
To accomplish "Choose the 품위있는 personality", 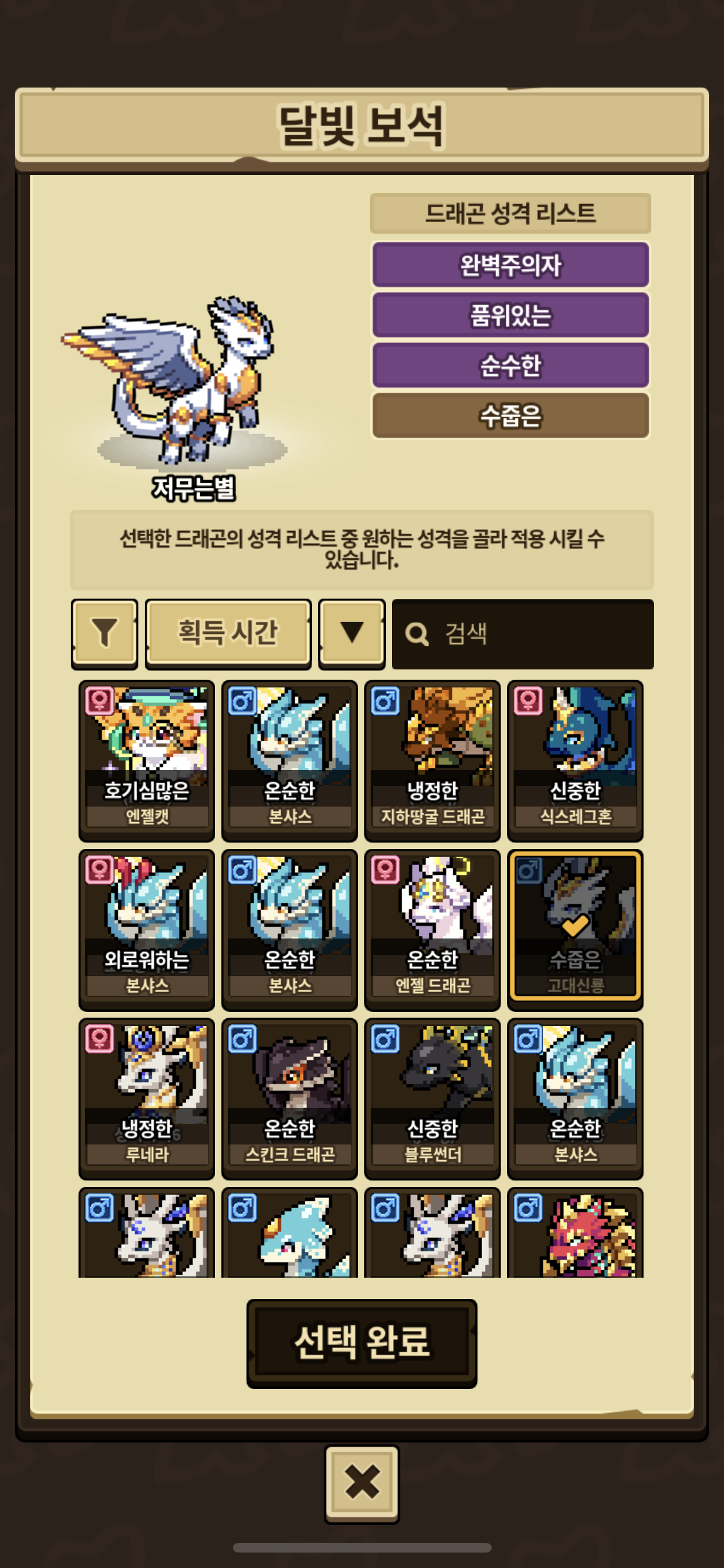I will tap(510, 315).
